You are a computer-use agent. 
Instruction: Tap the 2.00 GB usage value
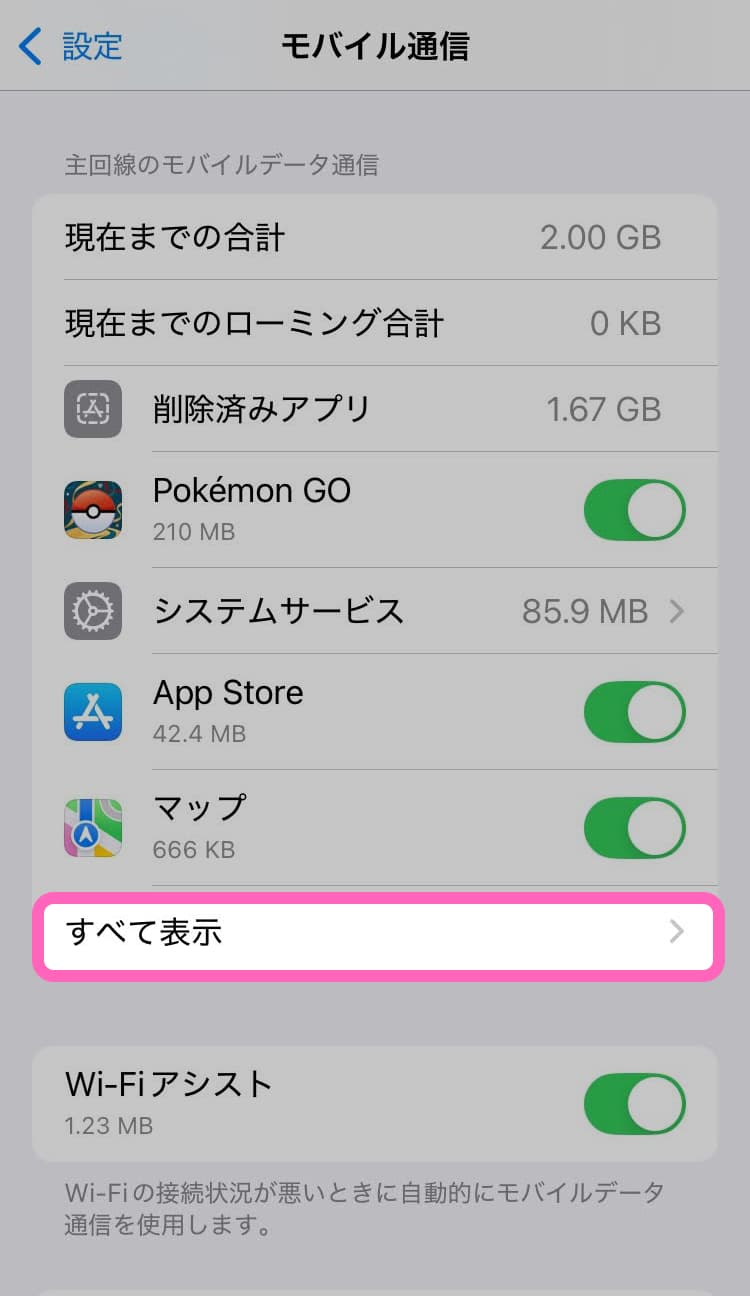tap(601, 237)
